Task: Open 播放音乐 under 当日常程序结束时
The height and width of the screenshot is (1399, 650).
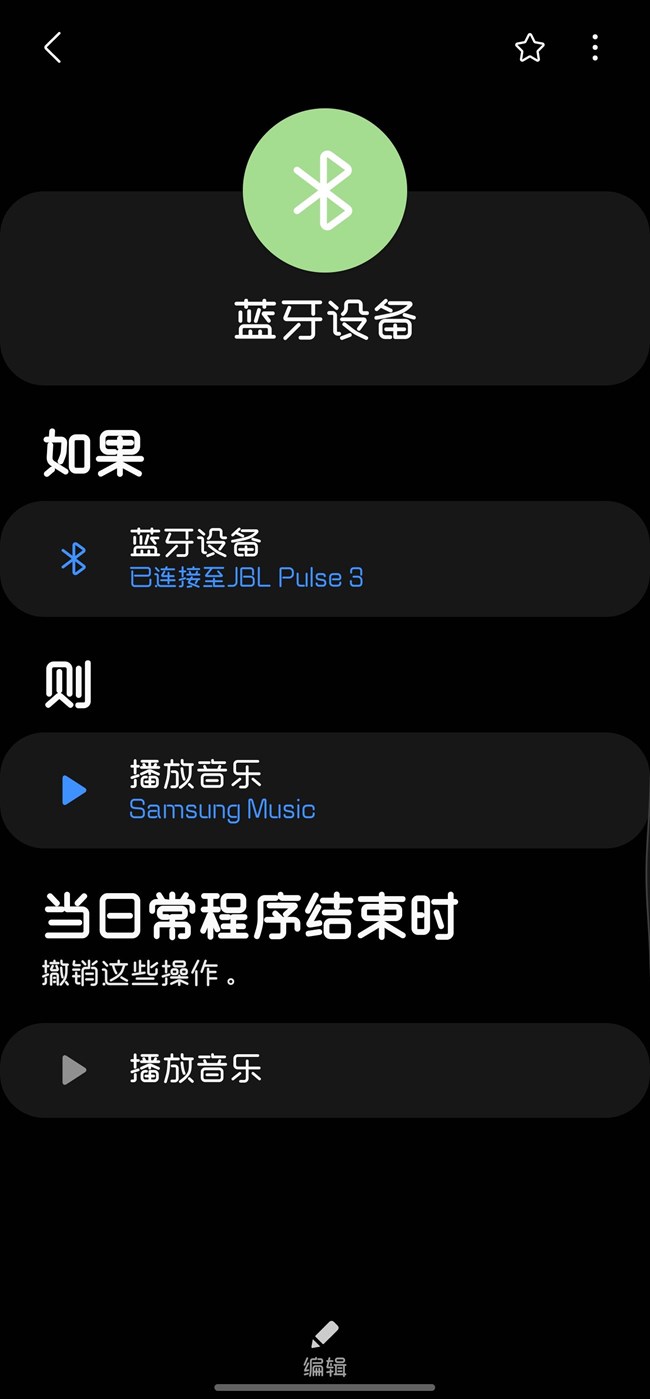Action: coord(325,1069)
